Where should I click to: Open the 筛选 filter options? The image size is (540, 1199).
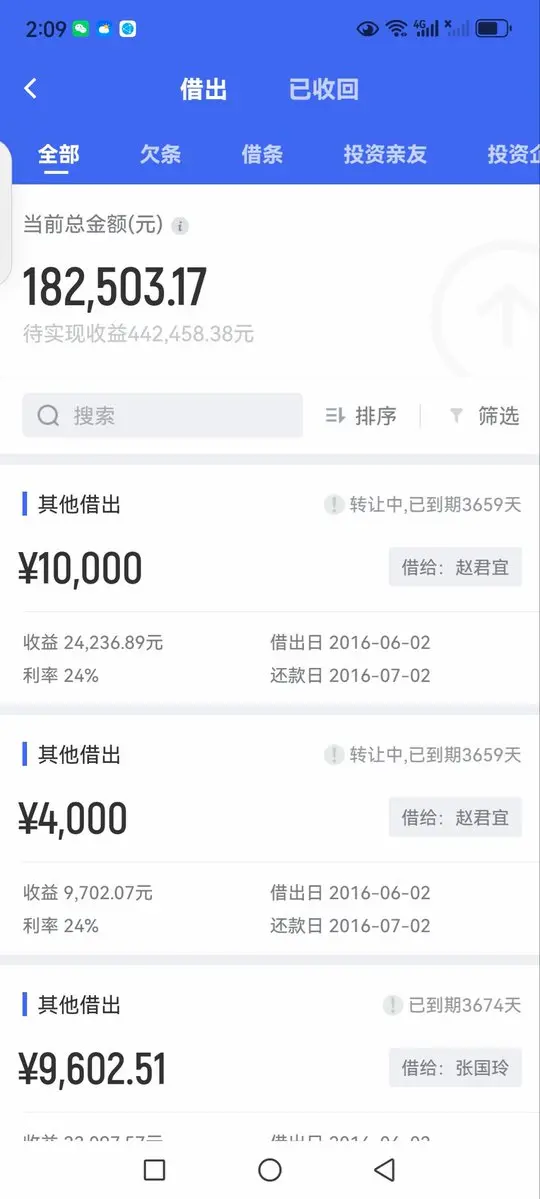tap(483, 415)
